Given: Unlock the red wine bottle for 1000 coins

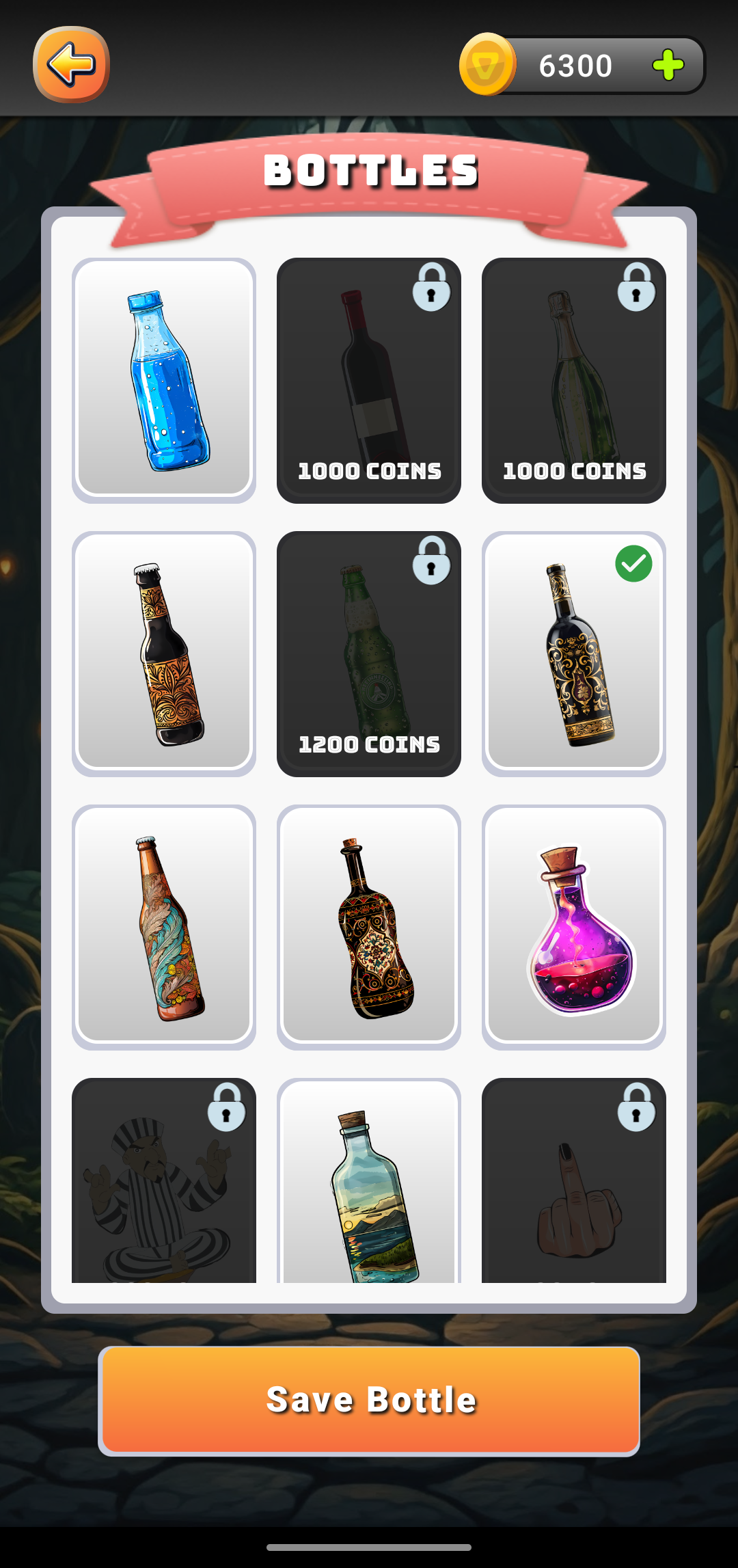Looking at the screenshot, I should click(x=369, y=380).
